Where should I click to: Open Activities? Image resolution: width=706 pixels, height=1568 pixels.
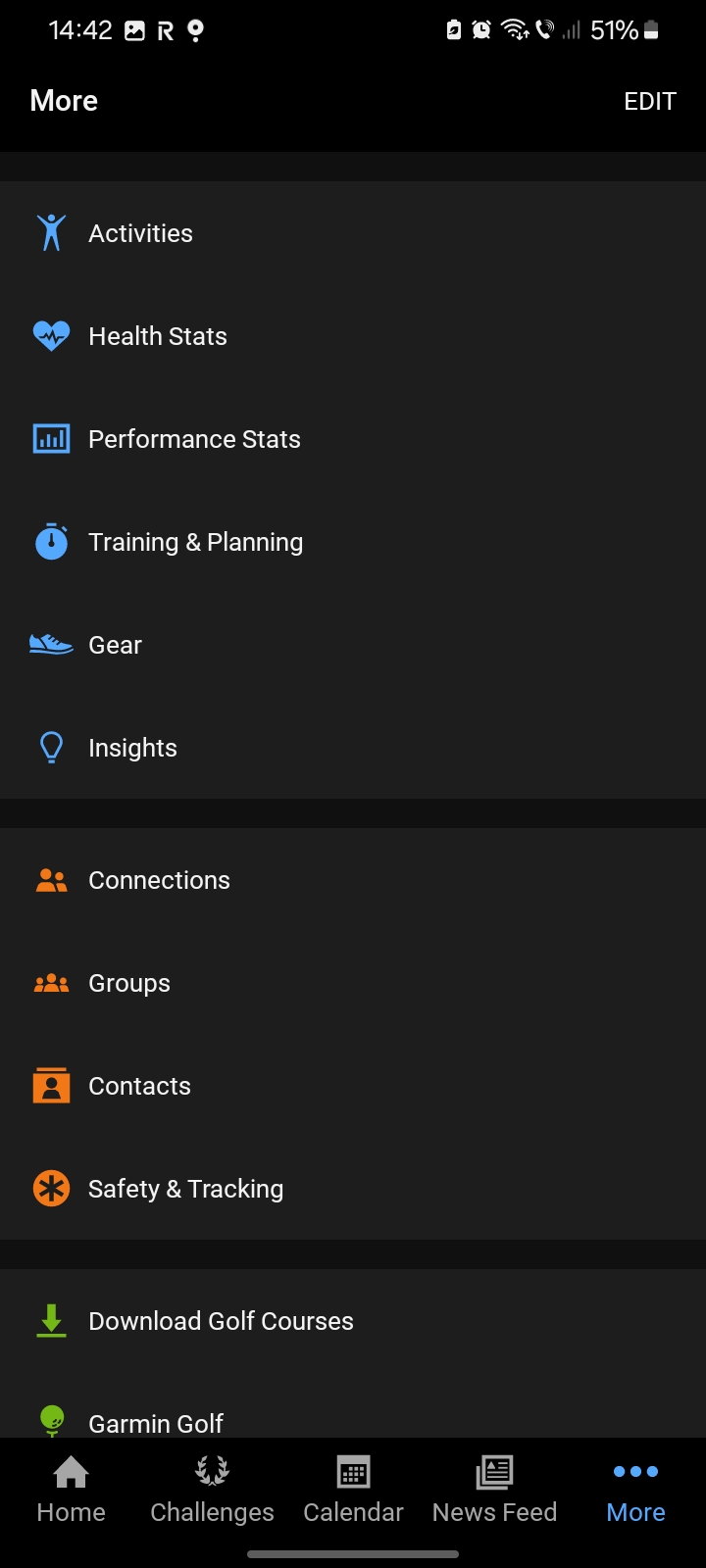click(x=353, y=233)
